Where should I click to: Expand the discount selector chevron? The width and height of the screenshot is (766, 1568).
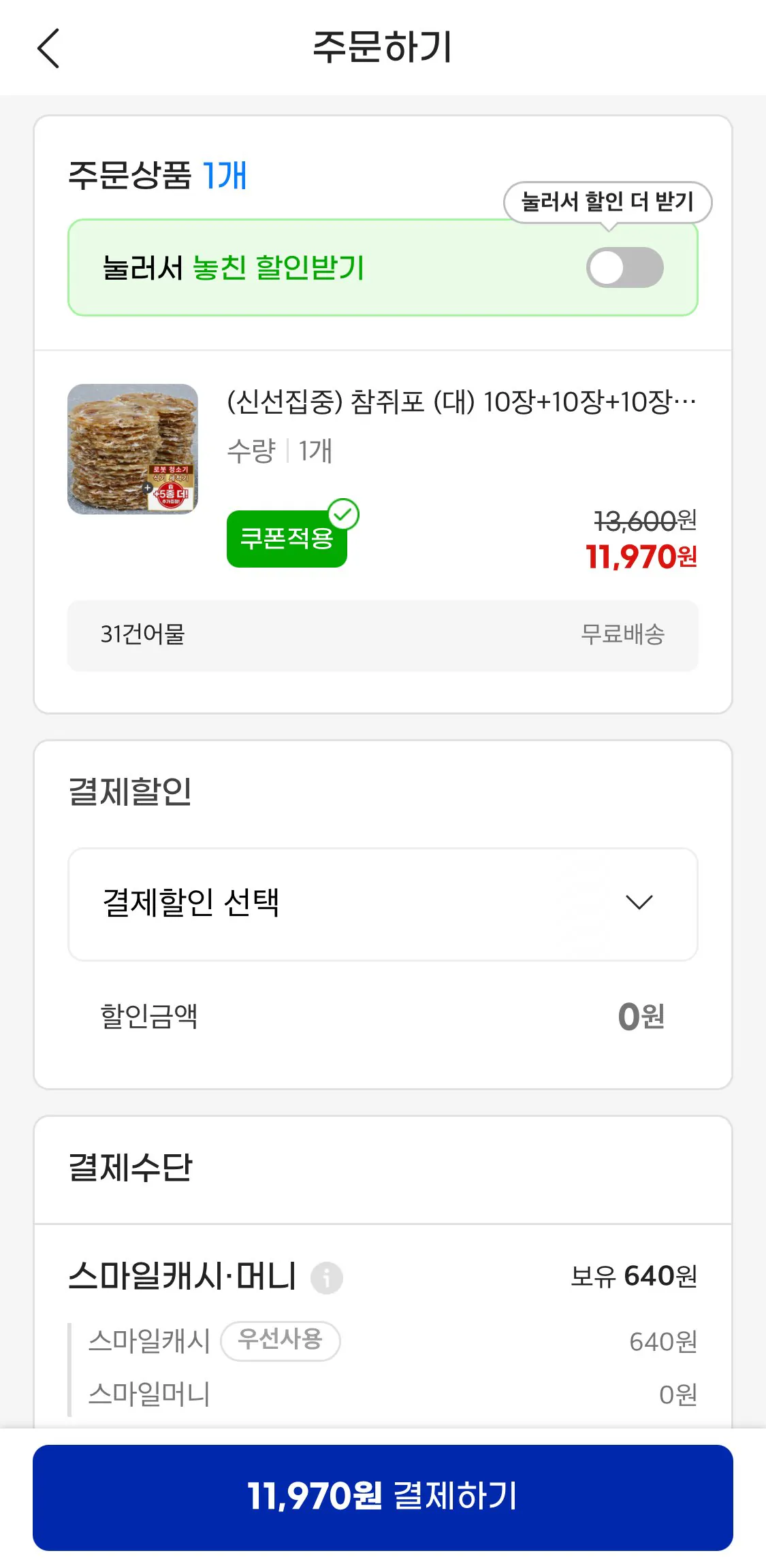pyautogui.click(x=639, y=904)
